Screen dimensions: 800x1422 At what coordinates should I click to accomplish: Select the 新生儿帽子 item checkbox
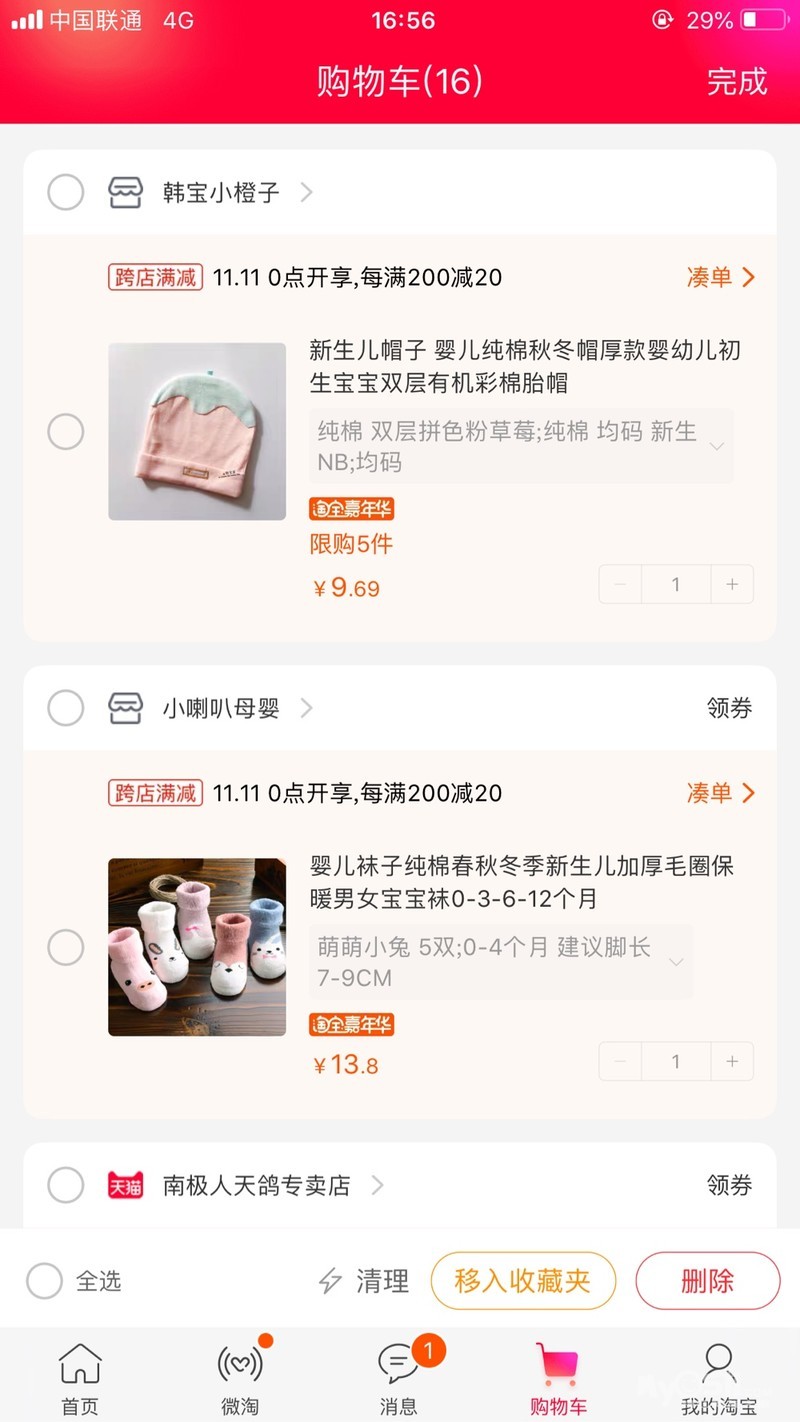(x=66, y=432)
